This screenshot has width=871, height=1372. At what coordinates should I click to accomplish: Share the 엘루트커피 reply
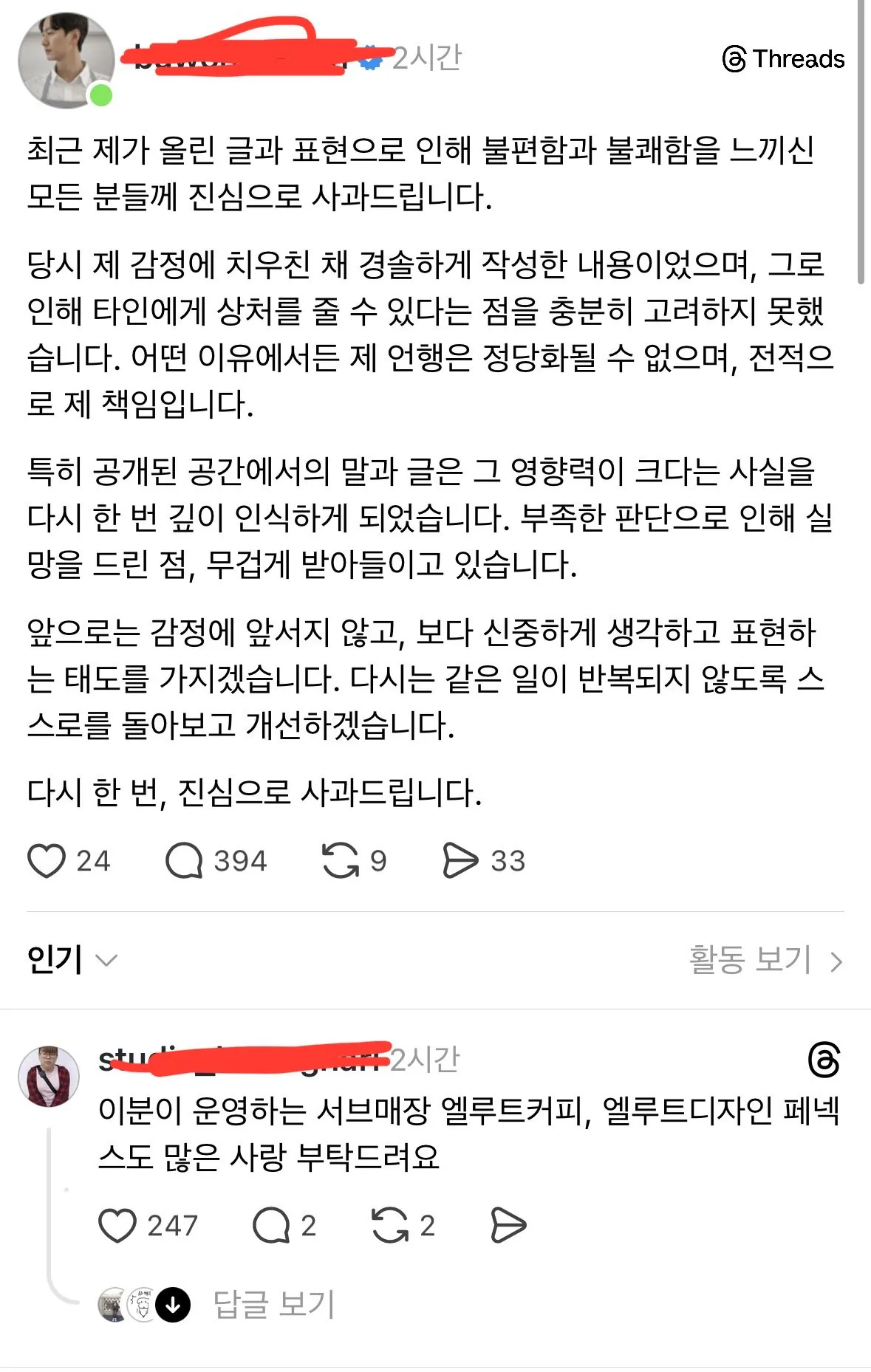(x=508, y=1226)
